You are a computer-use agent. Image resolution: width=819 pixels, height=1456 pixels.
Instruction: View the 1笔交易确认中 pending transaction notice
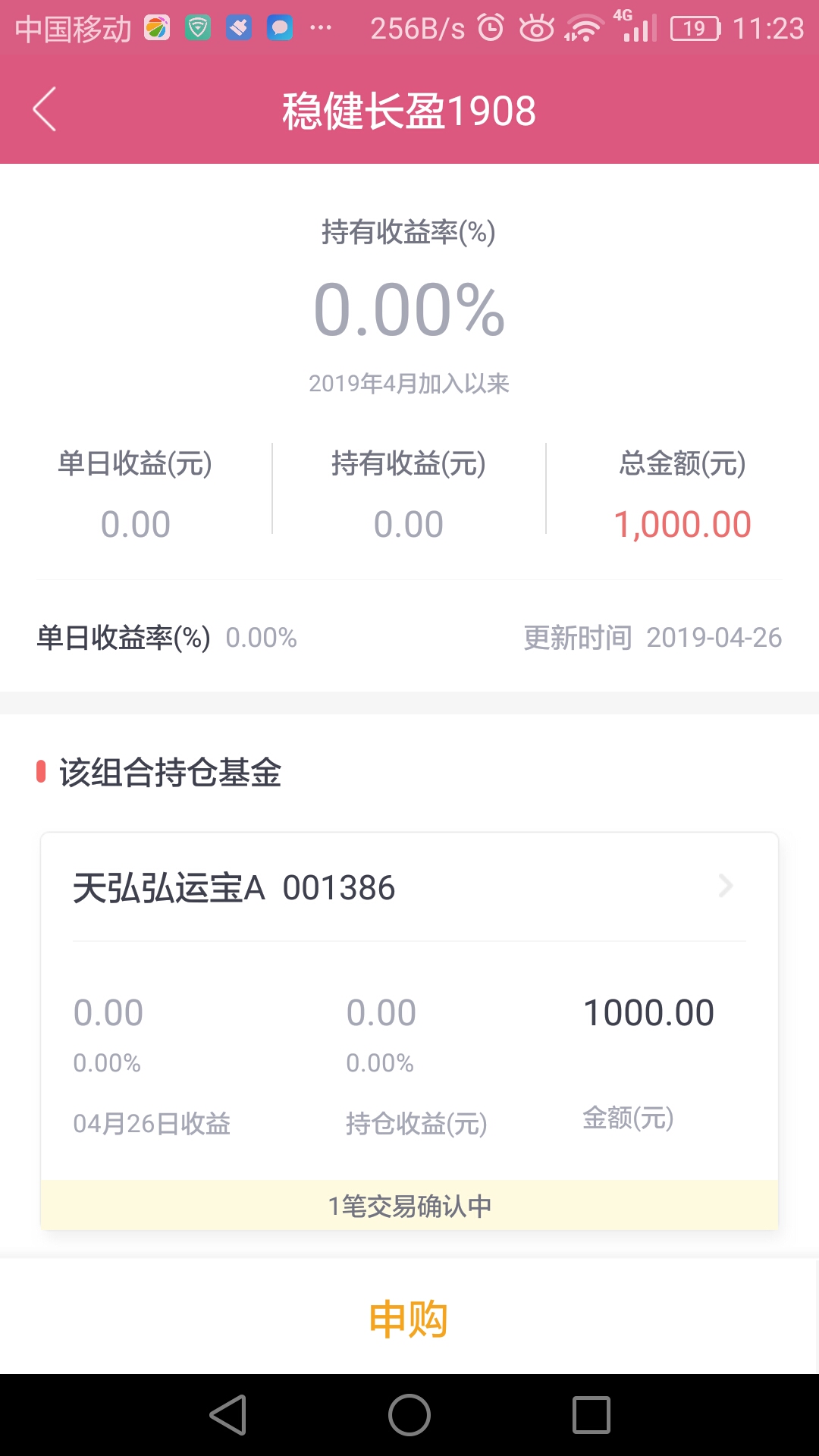point(409,1205)
